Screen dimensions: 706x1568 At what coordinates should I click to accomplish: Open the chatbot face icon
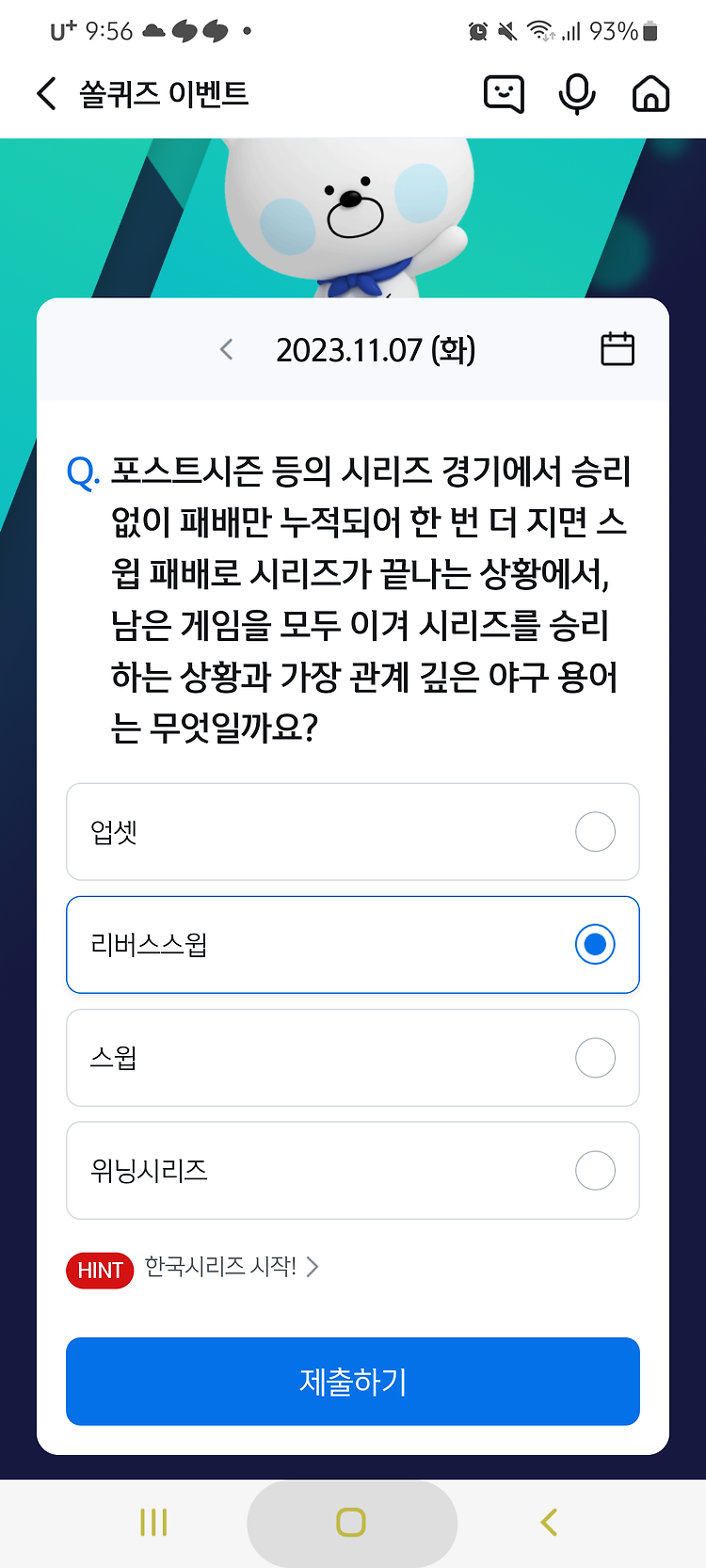(504, 94)
